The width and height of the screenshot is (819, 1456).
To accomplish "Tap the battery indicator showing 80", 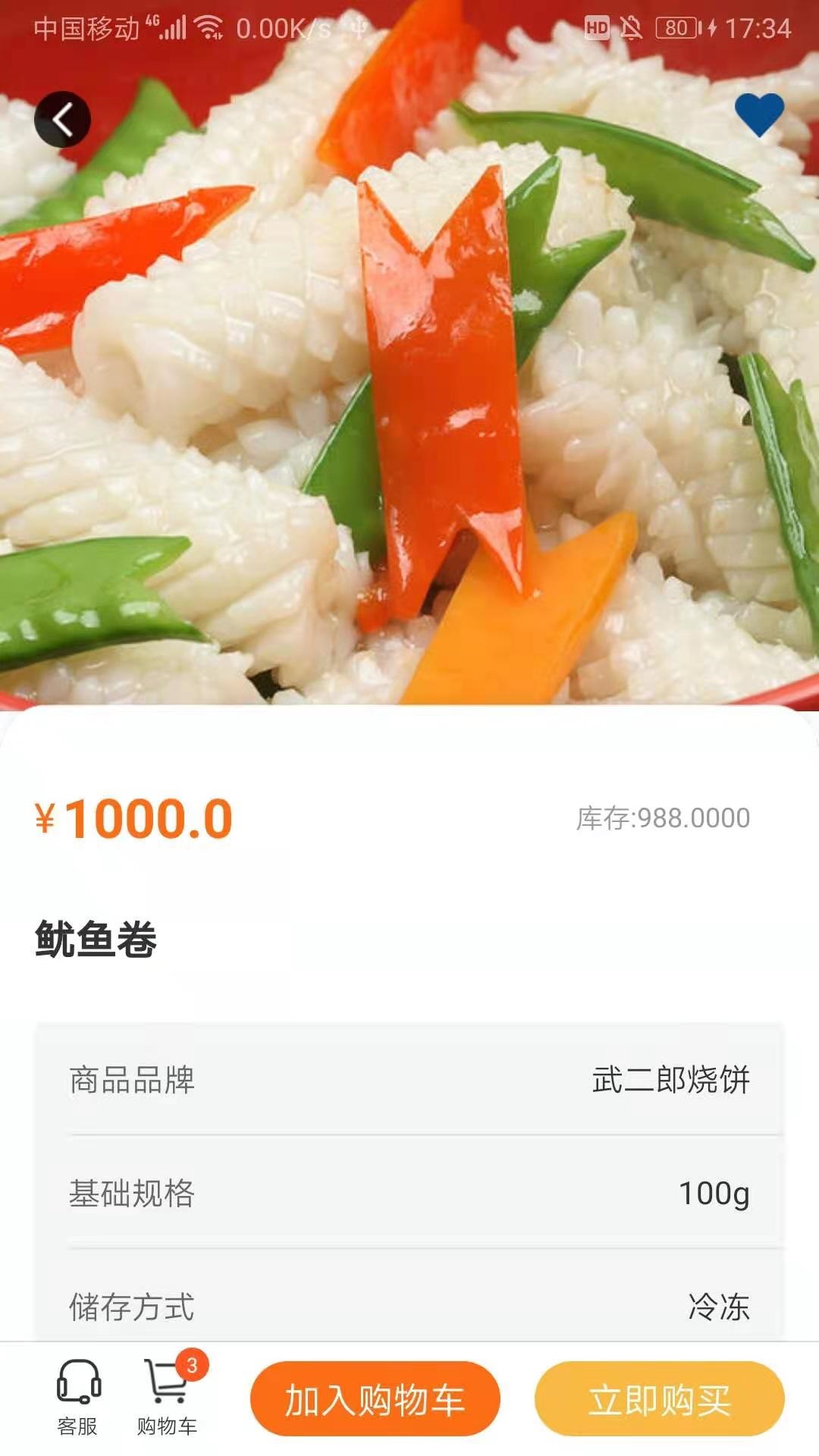I will coord(679,26).
